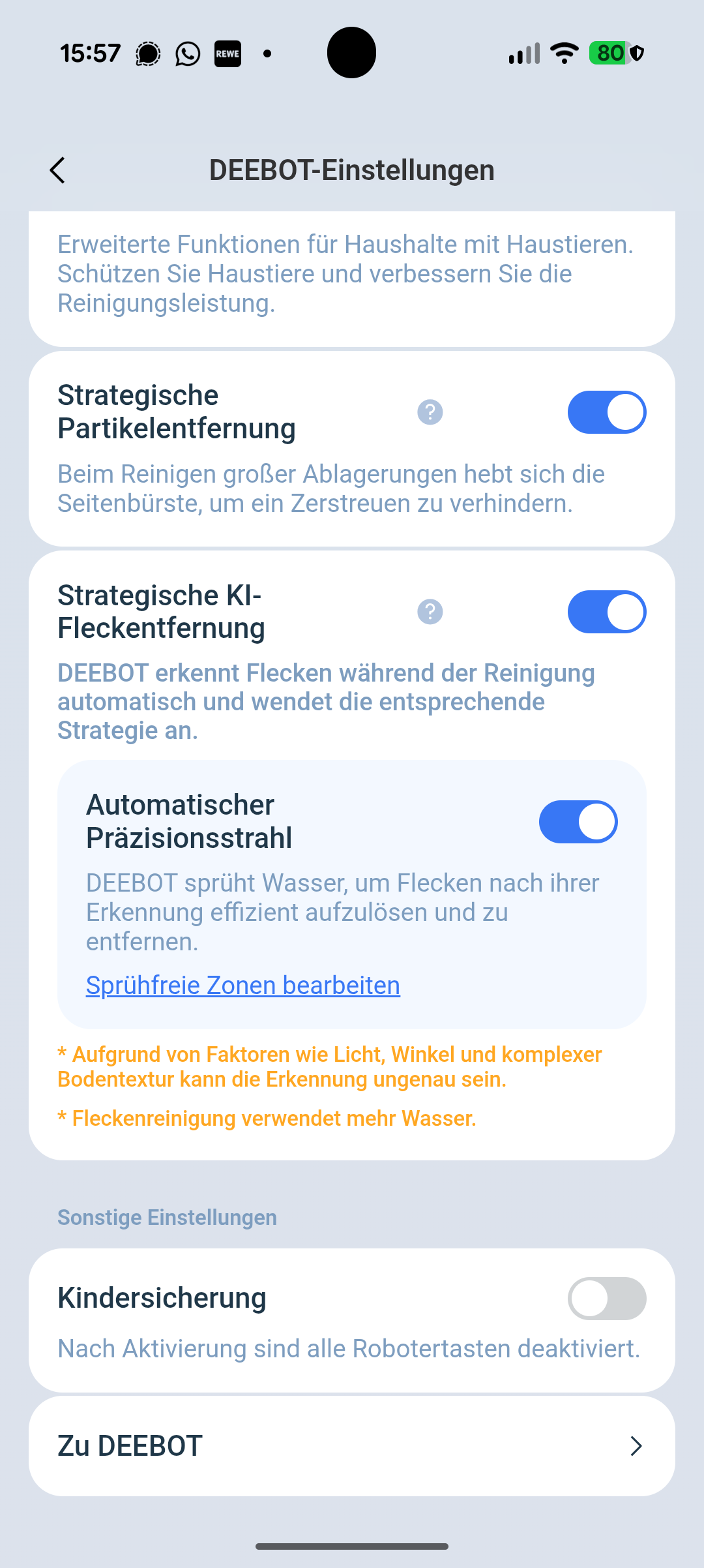Toggle Automatischer Präzisionsstrahl off
Image resolution: width=704 pixels, height=1568 pixels.
coord(578,822)
